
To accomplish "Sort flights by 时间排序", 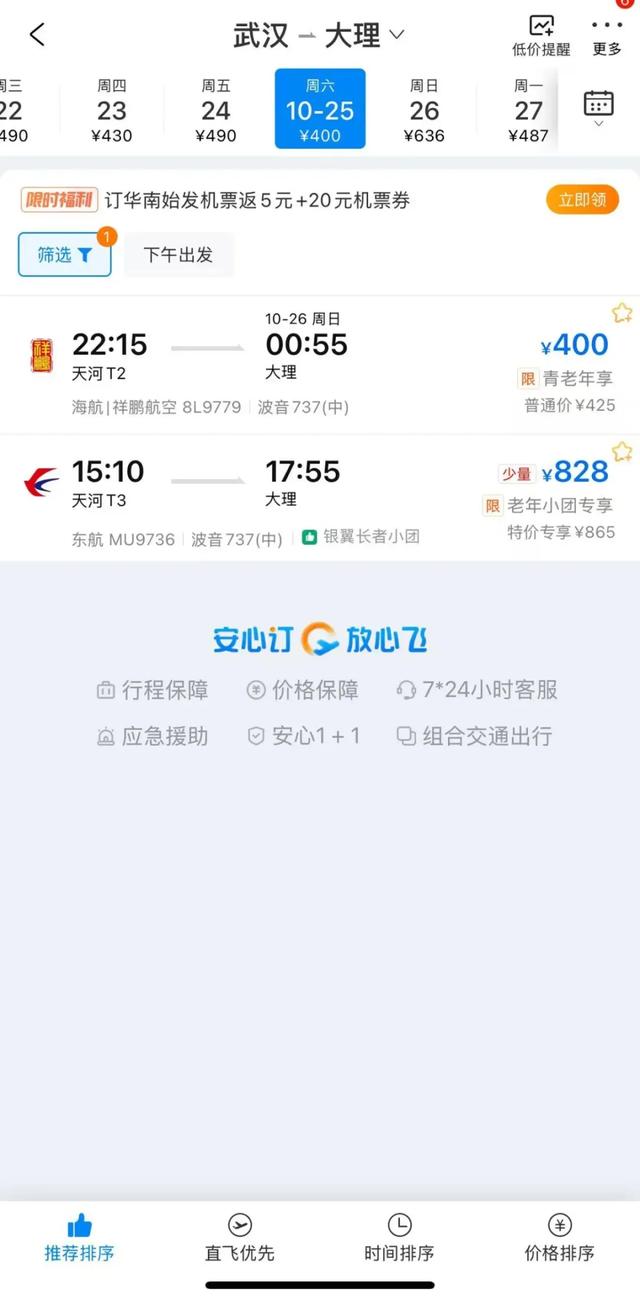I will (x=399, y=1238).
